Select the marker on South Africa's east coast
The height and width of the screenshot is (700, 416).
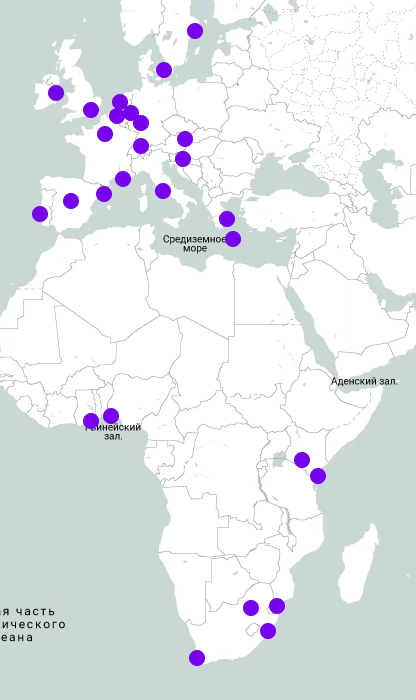point(268,631)
